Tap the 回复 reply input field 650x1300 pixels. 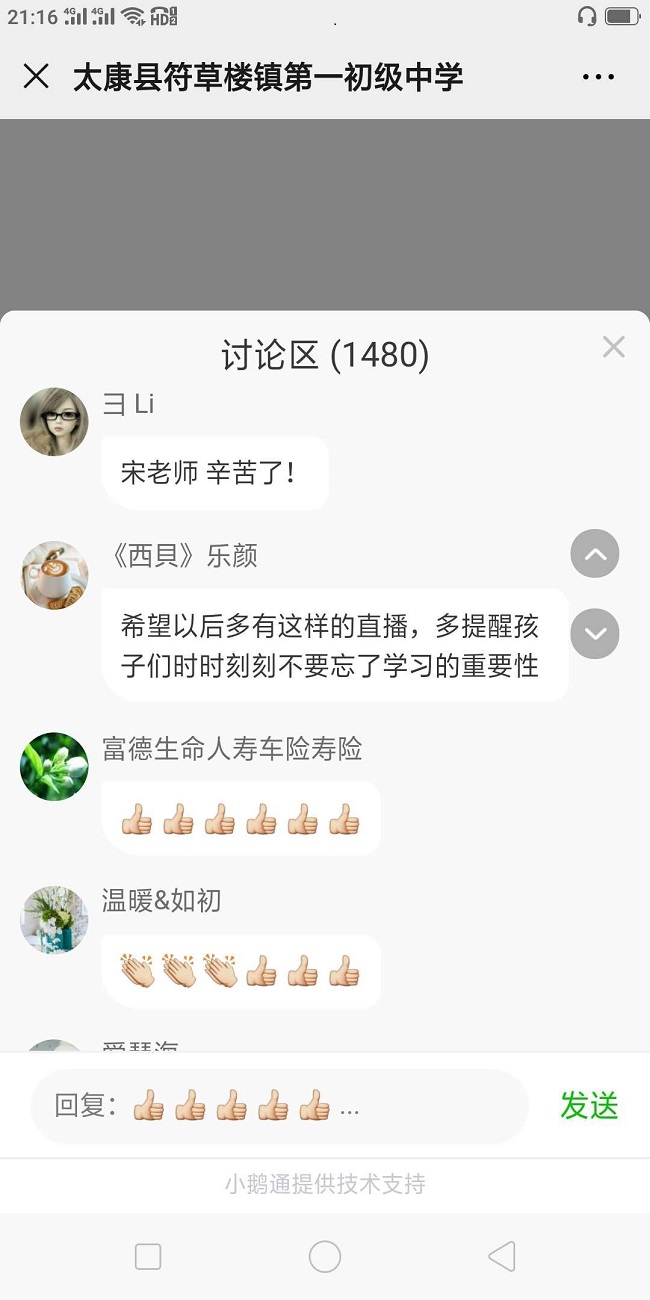(x=280, y=1106)
